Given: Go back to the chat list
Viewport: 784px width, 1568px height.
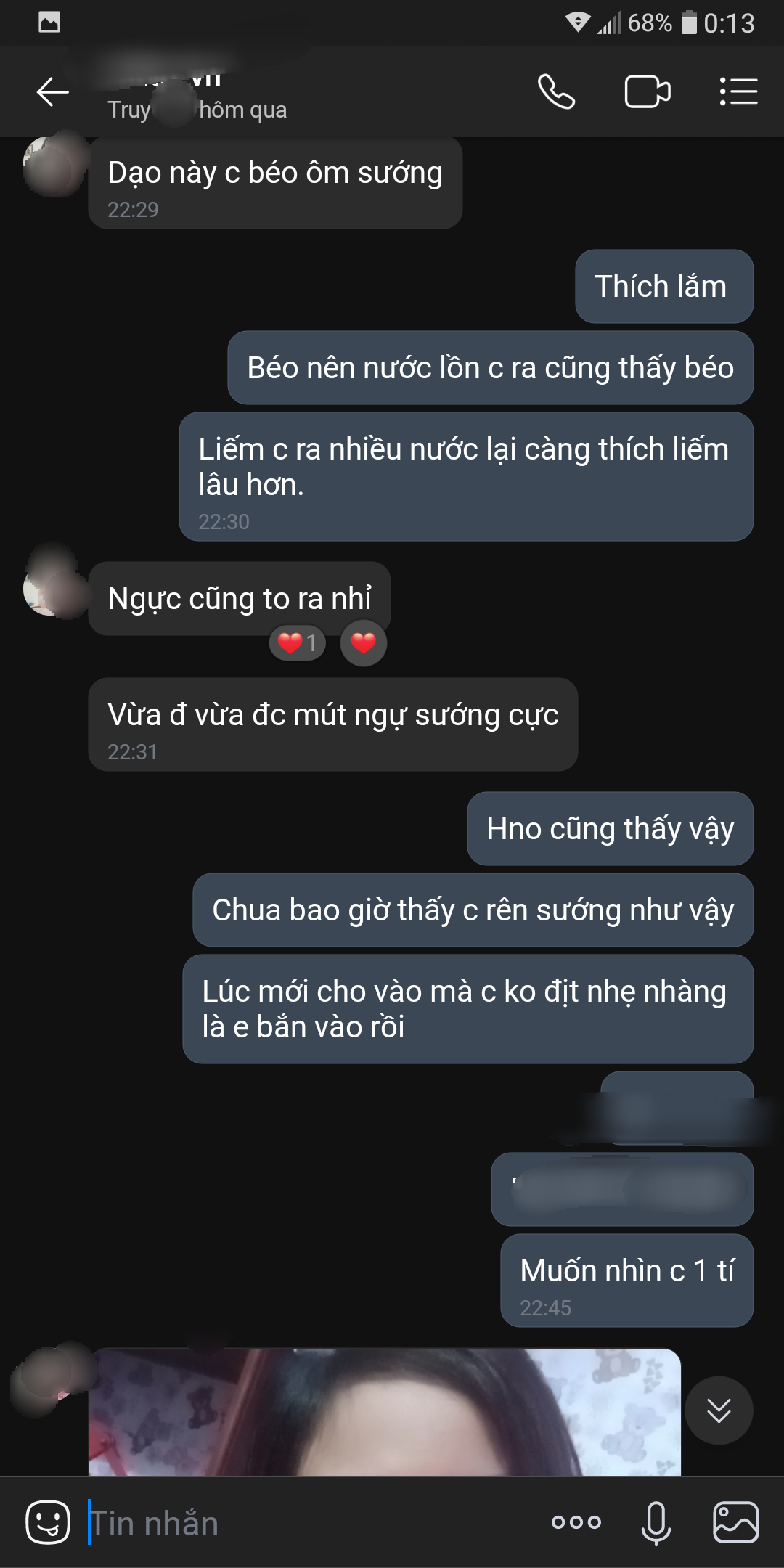Looking at the screenshot, I should point(52,92).
